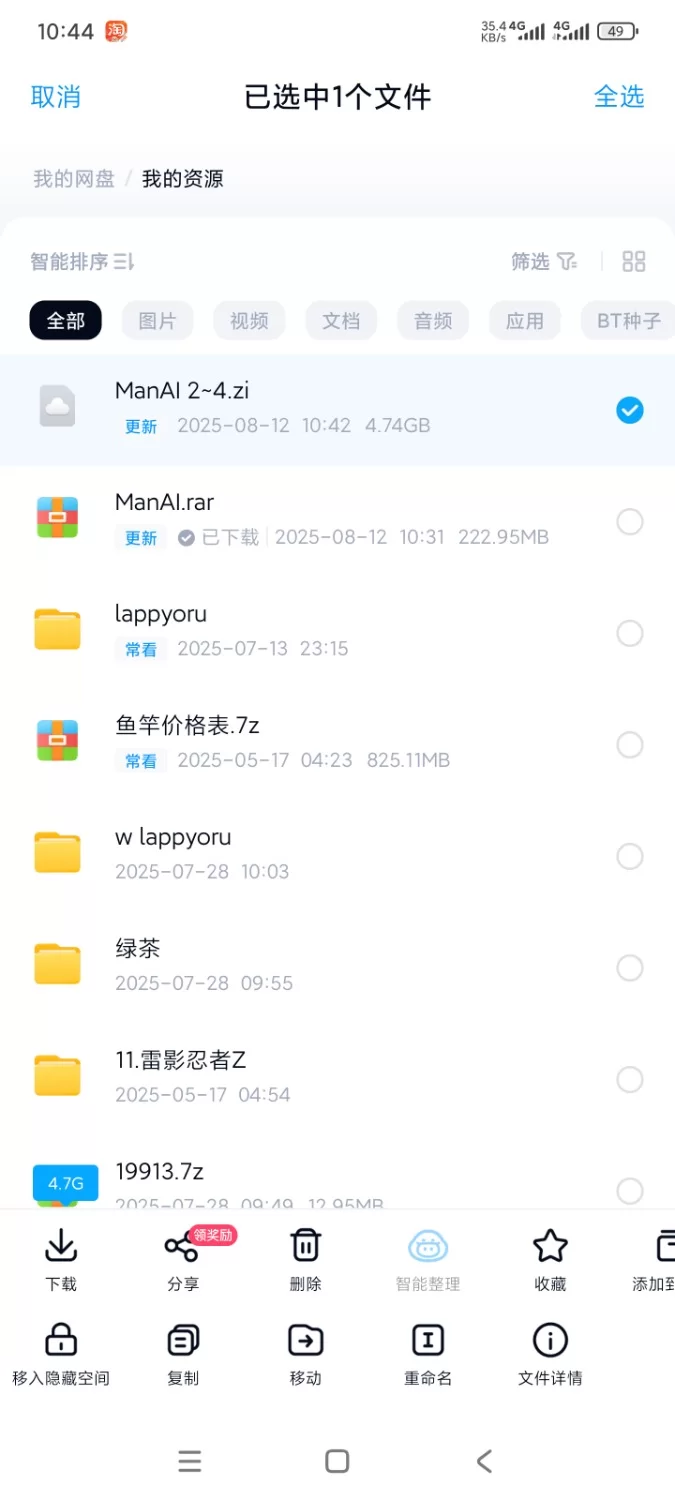Tap 收藏 to add to favorites
Screen dimensions: 675x1500
click(x=550, y=1258)
